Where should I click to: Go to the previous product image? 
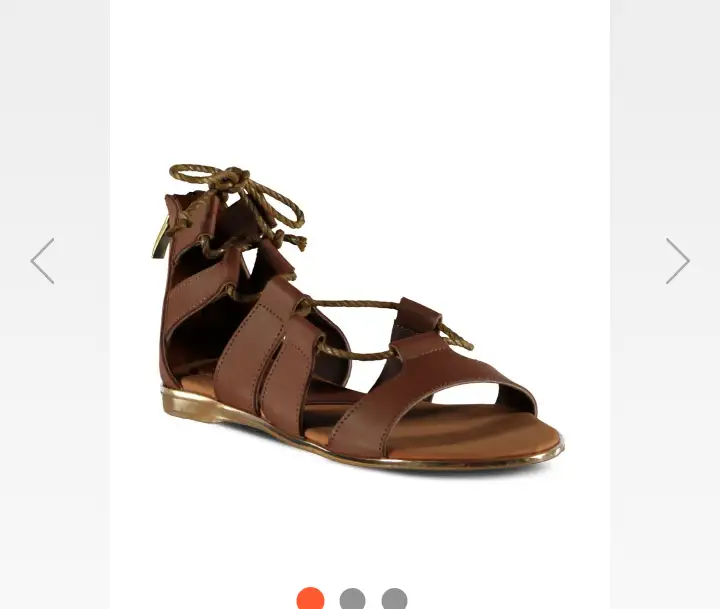[42, 261]
